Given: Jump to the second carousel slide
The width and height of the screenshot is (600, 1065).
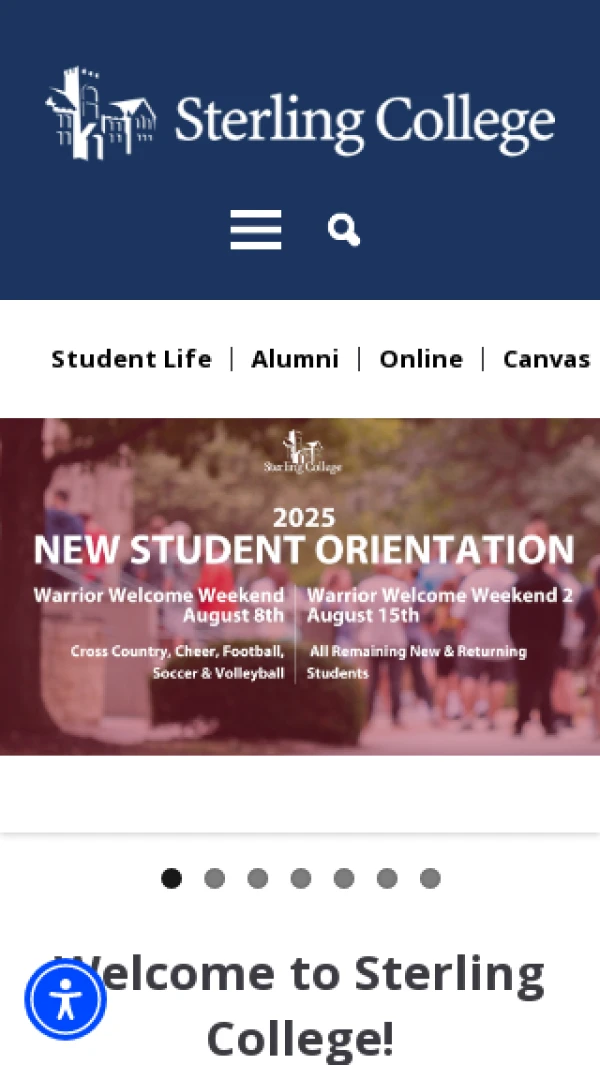Looking at the screenshot, I should coord(214,878).
